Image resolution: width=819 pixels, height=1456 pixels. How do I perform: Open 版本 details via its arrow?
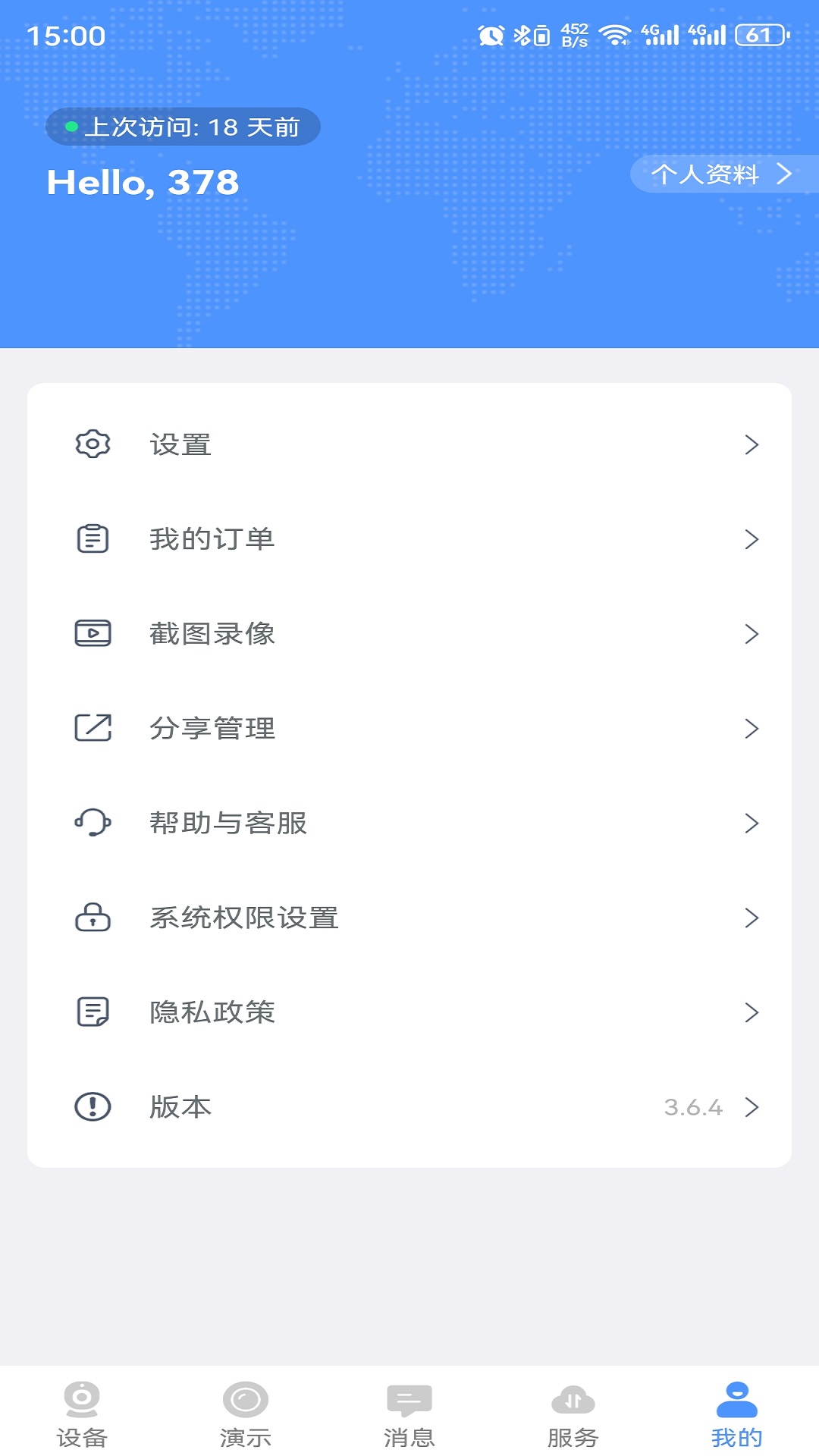(752, 1107)
